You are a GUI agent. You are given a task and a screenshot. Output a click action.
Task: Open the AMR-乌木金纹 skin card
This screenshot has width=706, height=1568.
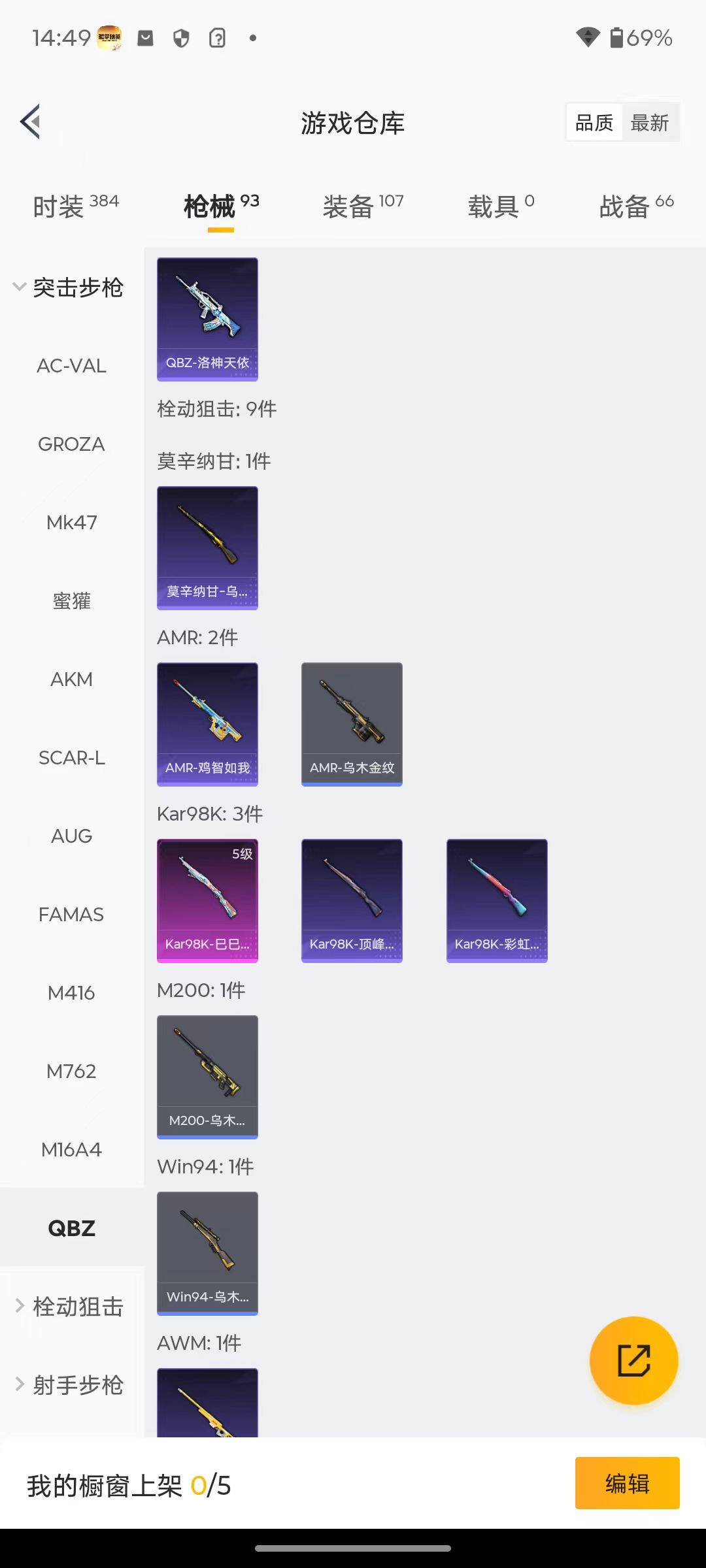tap(352, 724)
